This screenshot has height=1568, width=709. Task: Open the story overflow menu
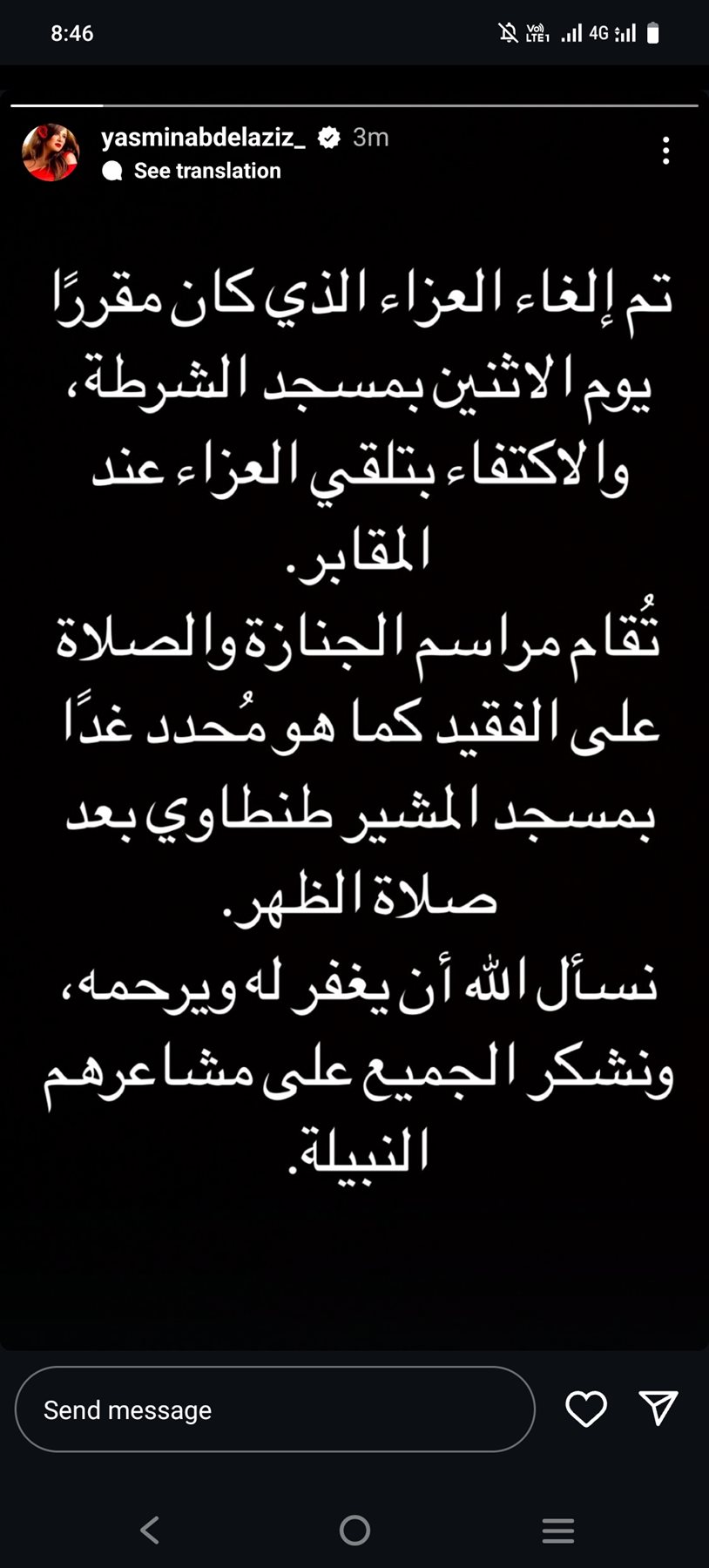point(665,151)
